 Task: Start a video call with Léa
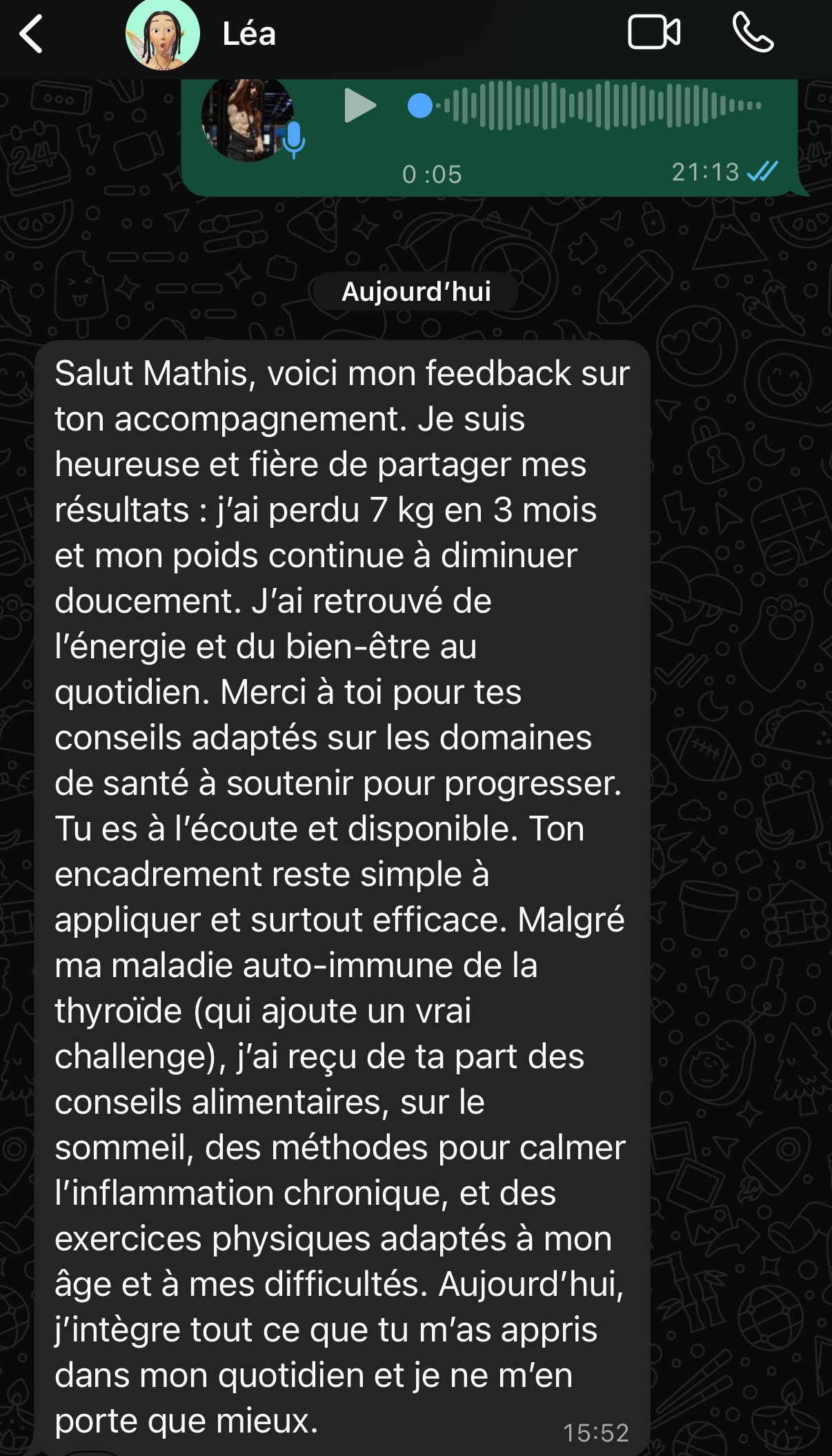coord(653,32)
